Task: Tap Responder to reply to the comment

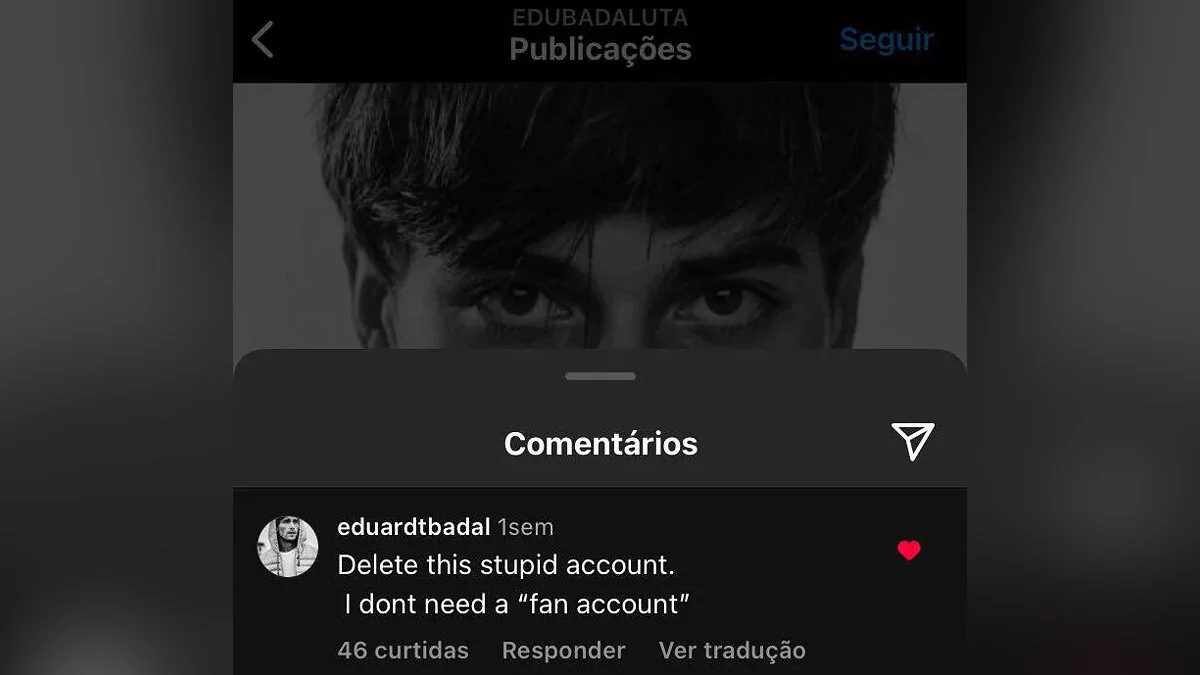Action: pyautogui.click(x=563, y=650)
